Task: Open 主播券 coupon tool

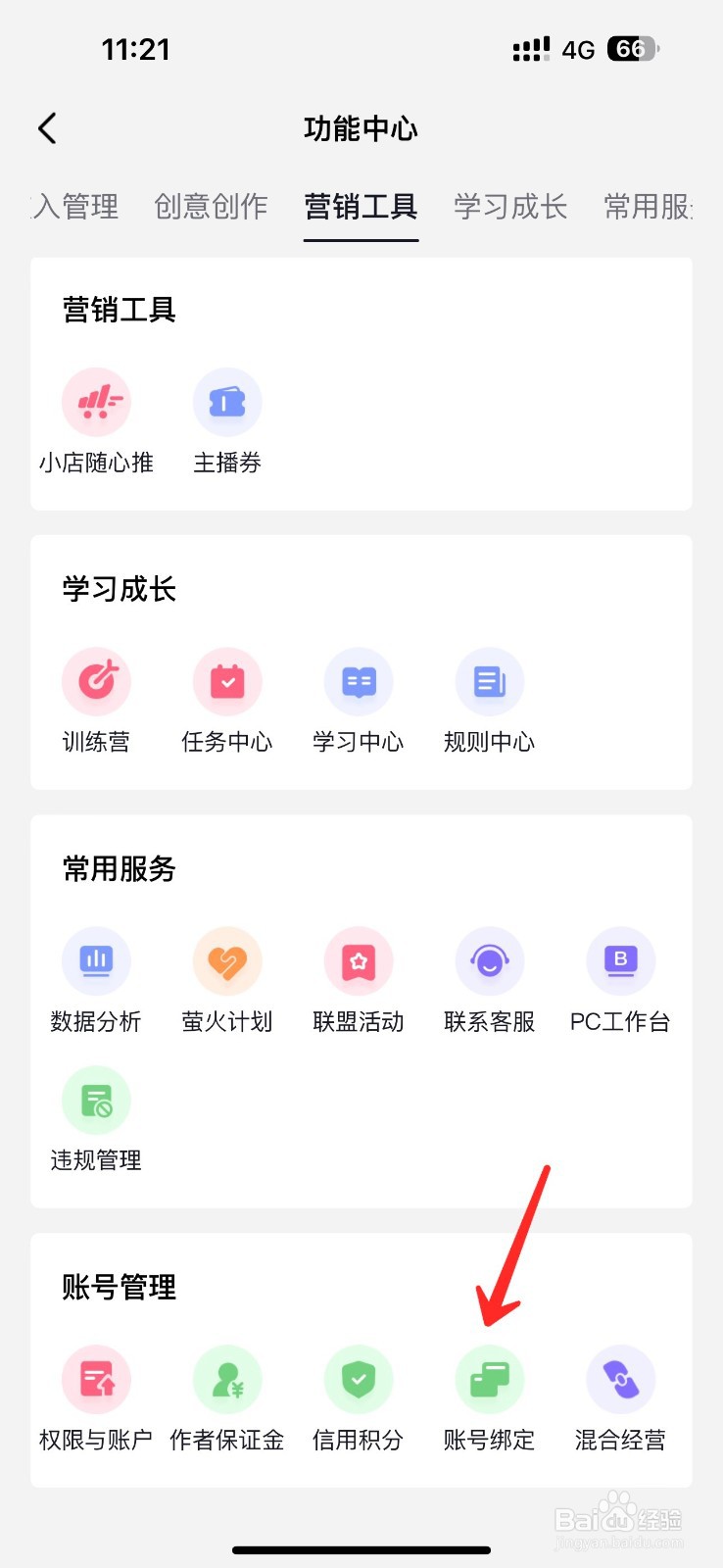Action: tap(227, 422)
